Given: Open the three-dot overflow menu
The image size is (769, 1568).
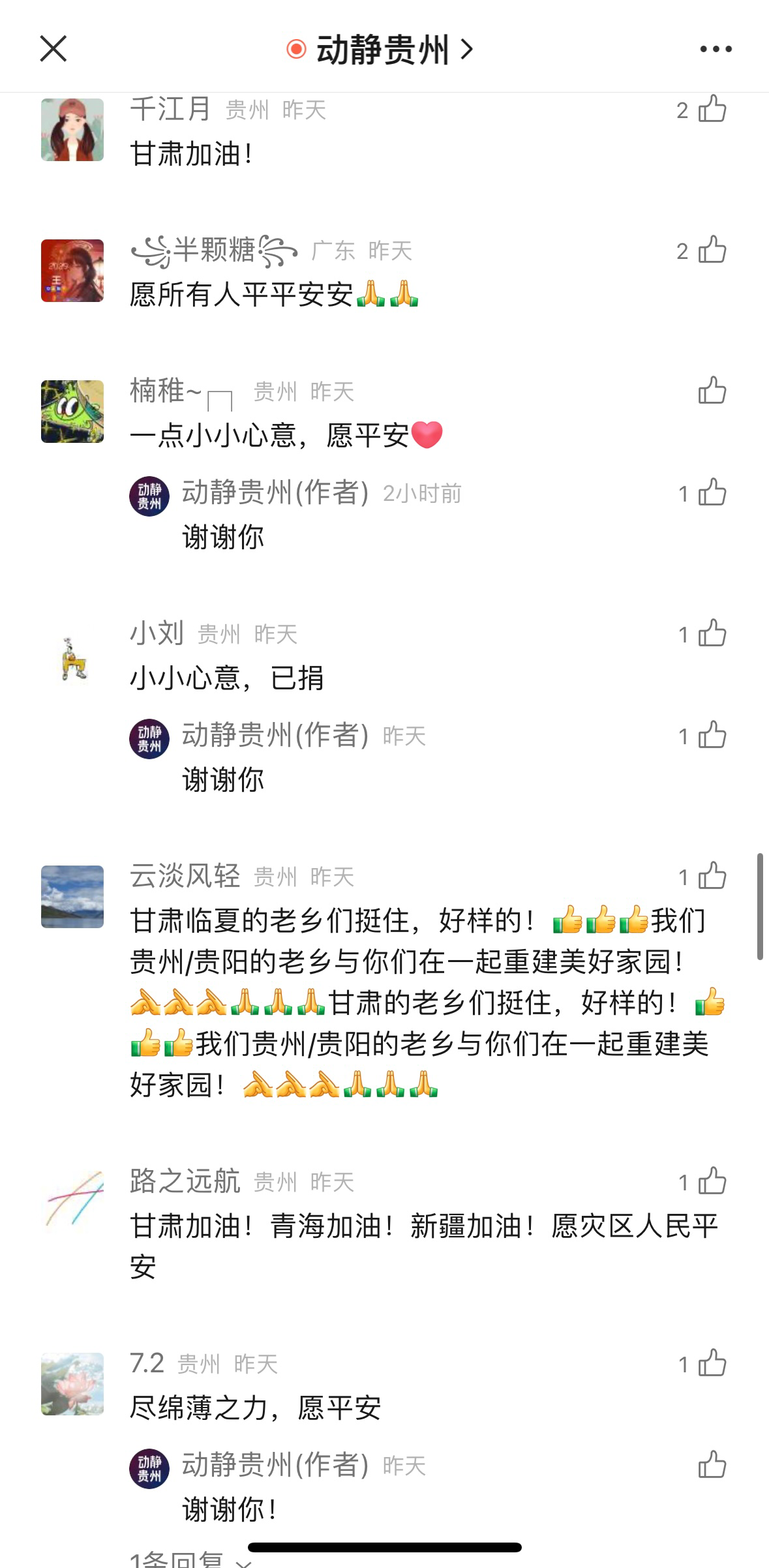Looking at the screenshot, I should click(x=716, y=49).
